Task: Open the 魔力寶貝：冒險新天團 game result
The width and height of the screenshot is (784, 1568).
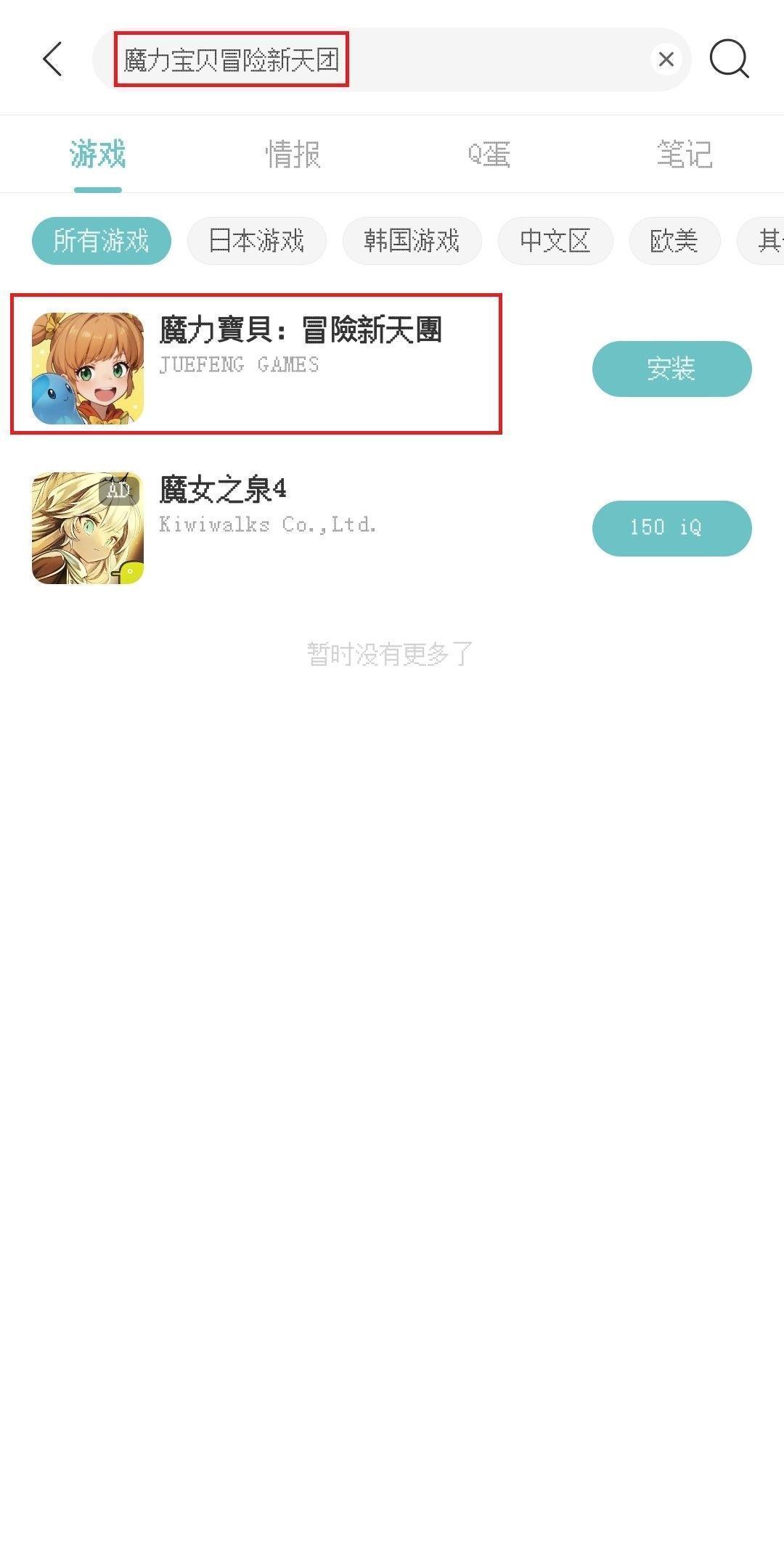Action: coord(299,331)
